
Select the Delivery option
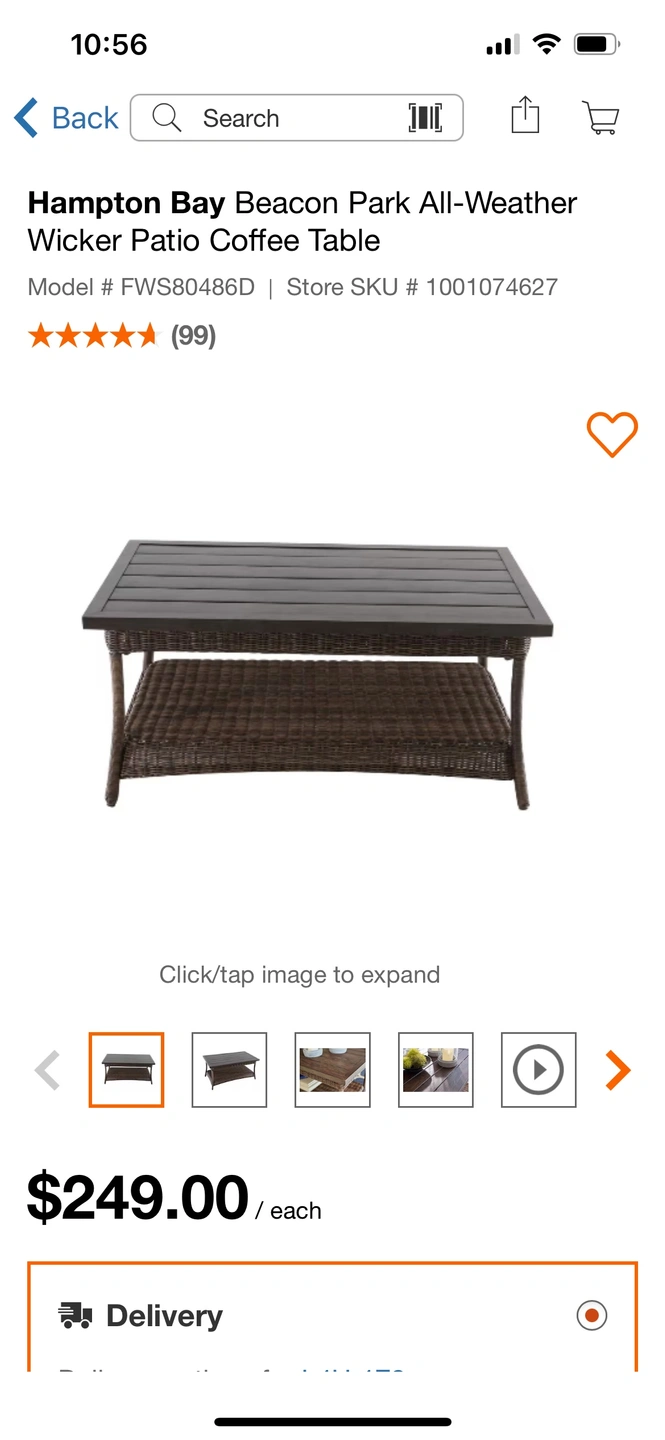[591, 1315]
